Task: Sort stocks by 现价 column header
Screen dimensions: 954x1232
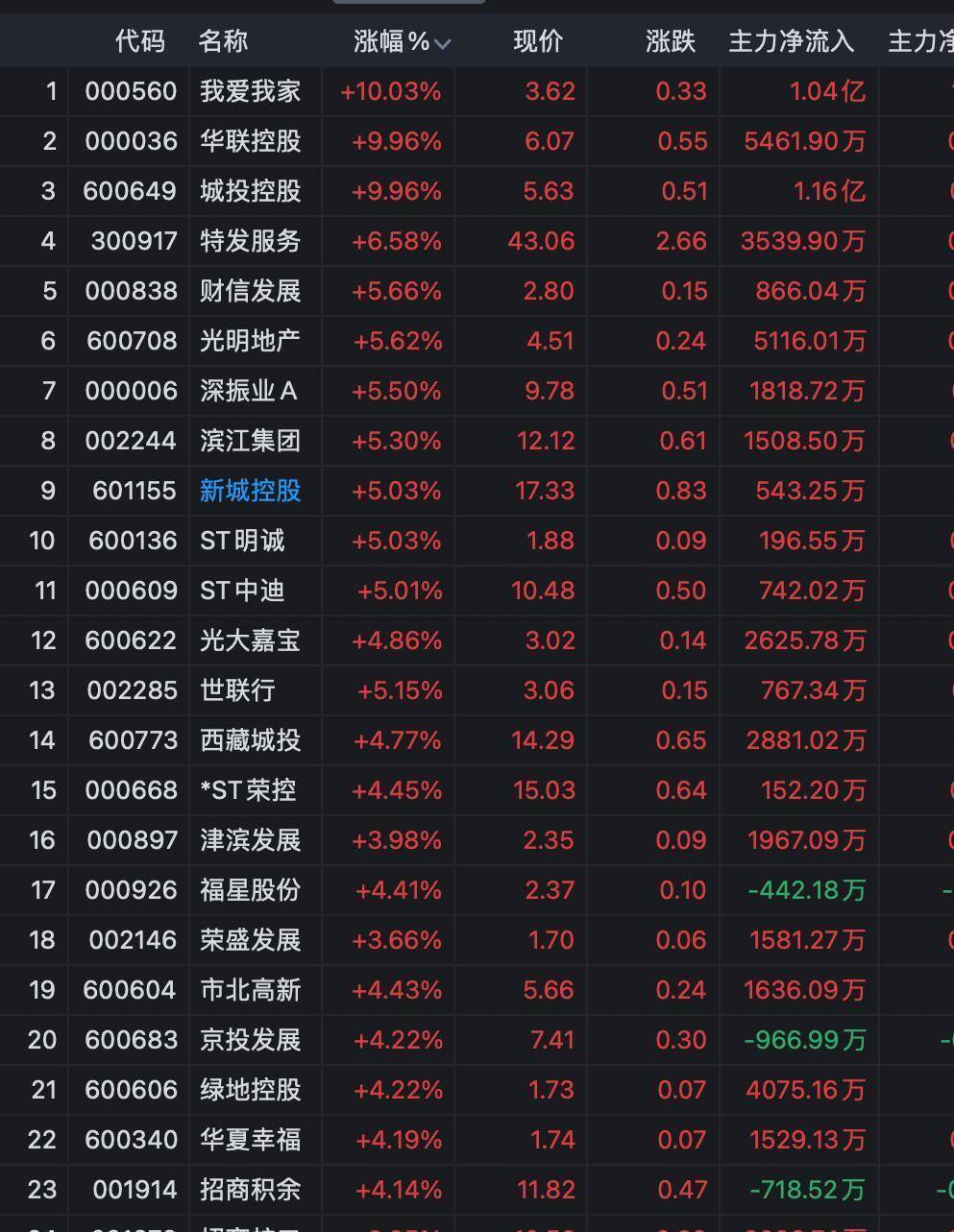Action: (538, 41)
